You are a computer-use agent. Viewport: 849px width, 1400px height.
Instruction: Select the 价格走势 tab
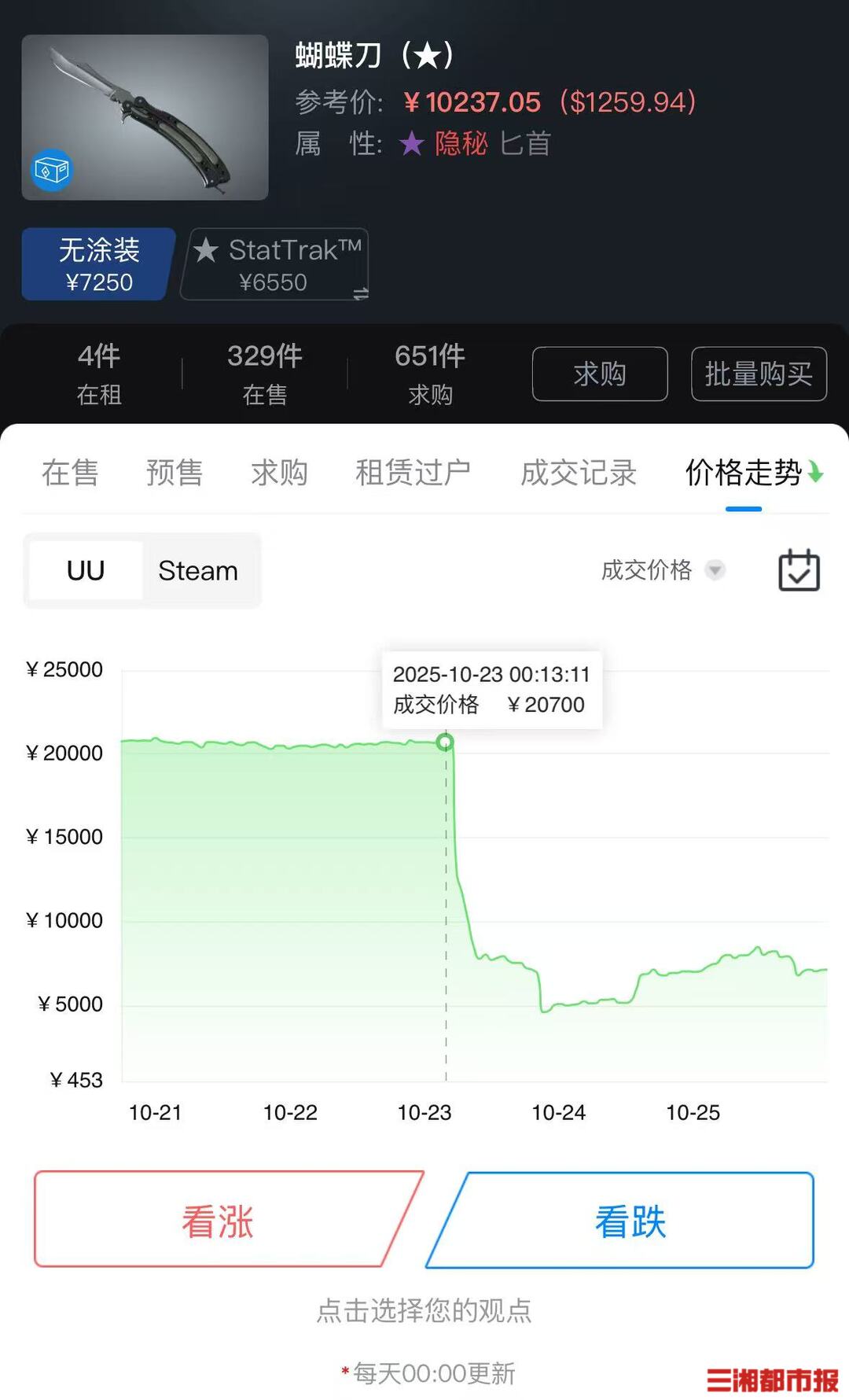pyautogui.click(x=744, y=473)
